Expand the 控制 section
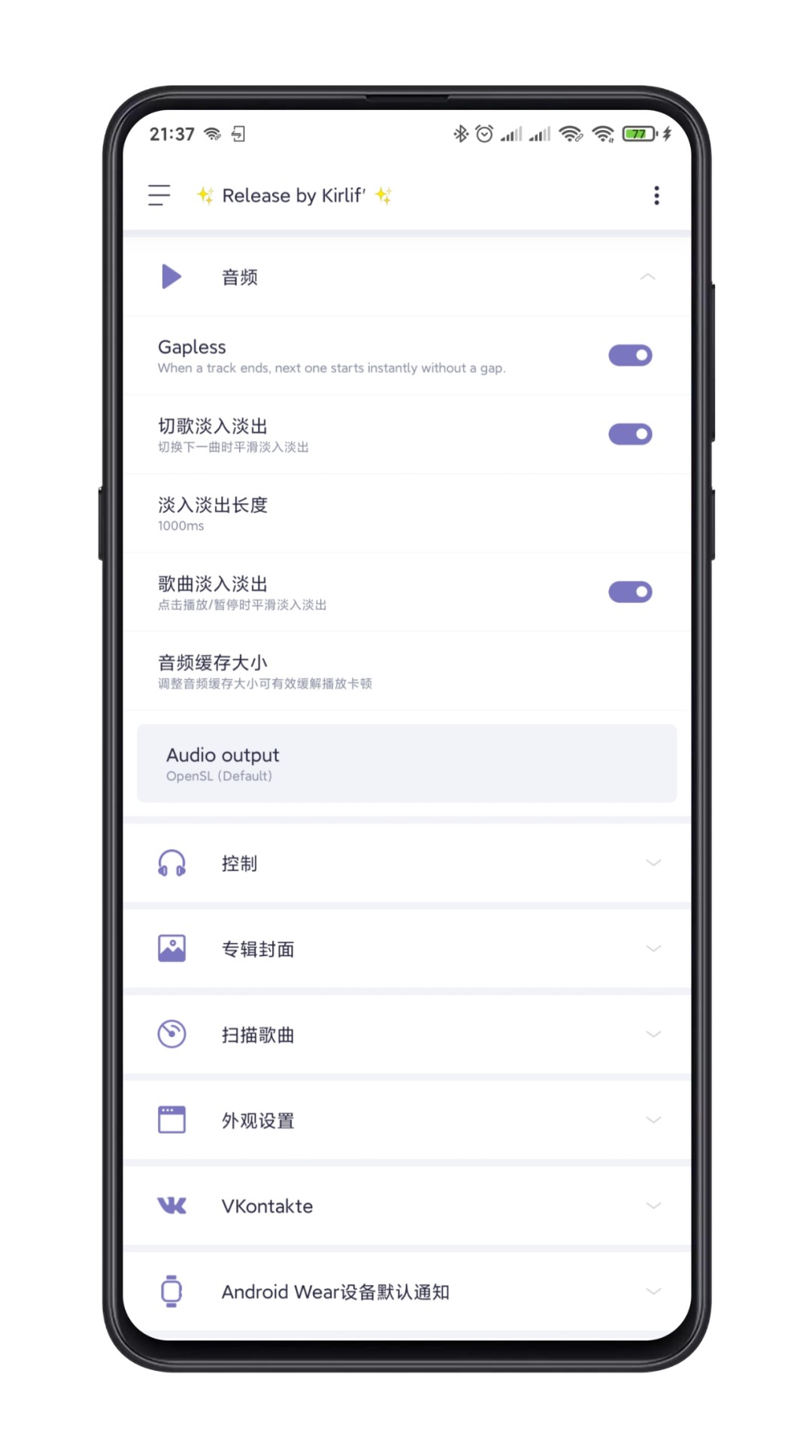 (x=406, y=863)
